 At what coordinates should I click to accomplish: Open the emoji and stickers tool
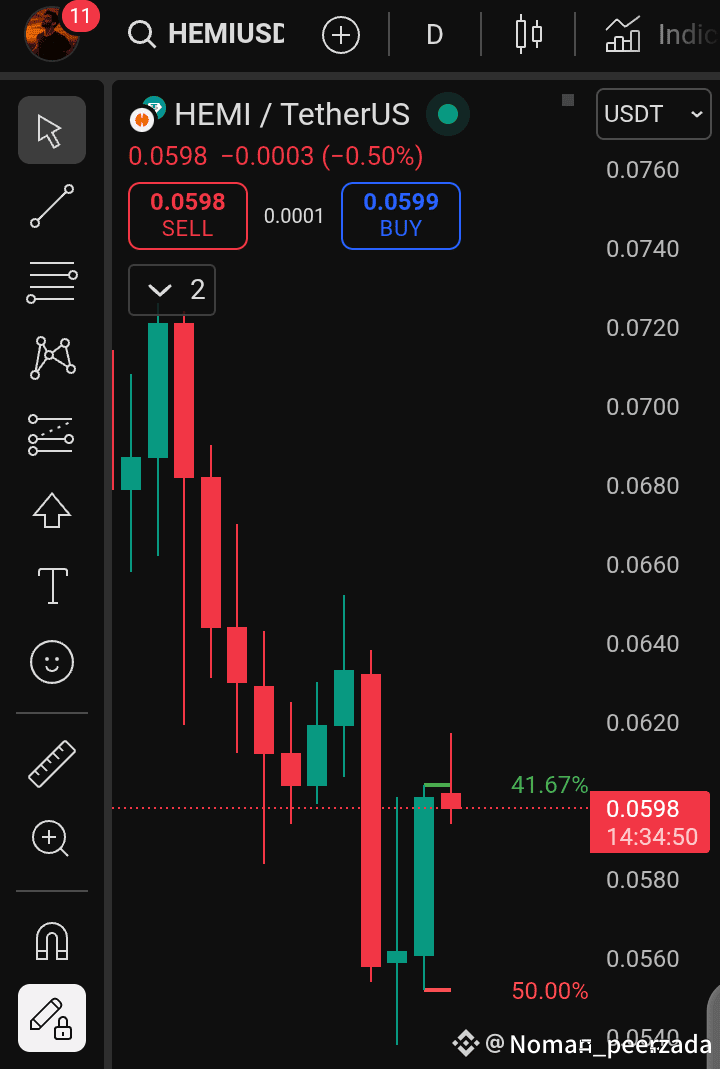tap(52, 661)
